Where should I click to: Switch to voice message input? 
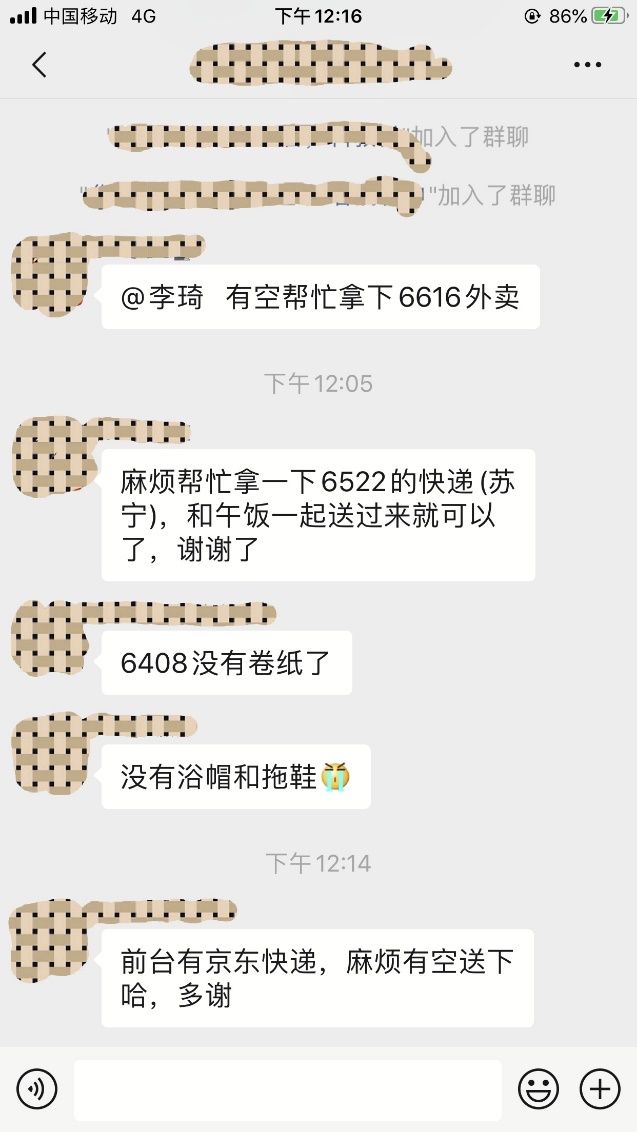point(37,1089)
